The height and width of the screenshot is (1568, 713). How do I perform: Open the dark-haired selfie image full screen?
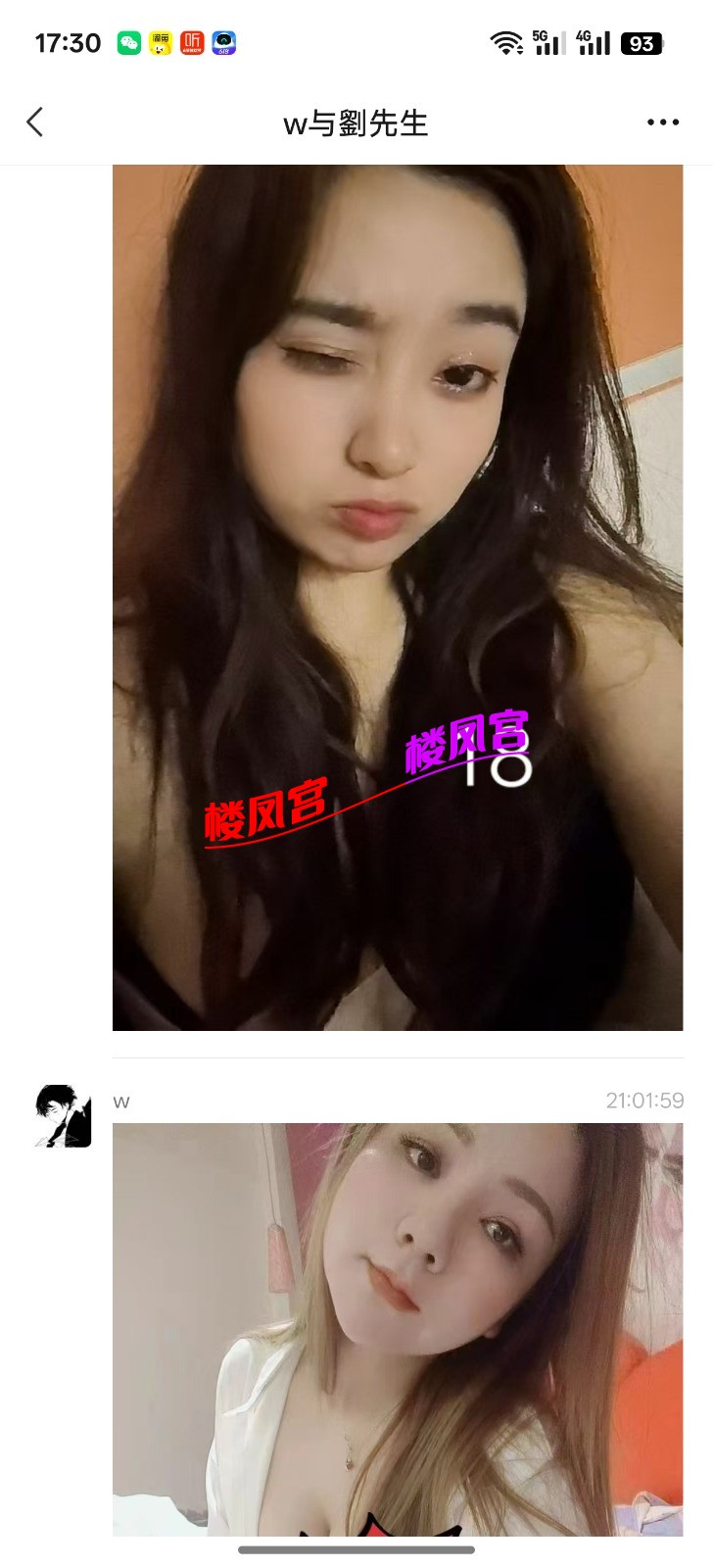(397, 598)
